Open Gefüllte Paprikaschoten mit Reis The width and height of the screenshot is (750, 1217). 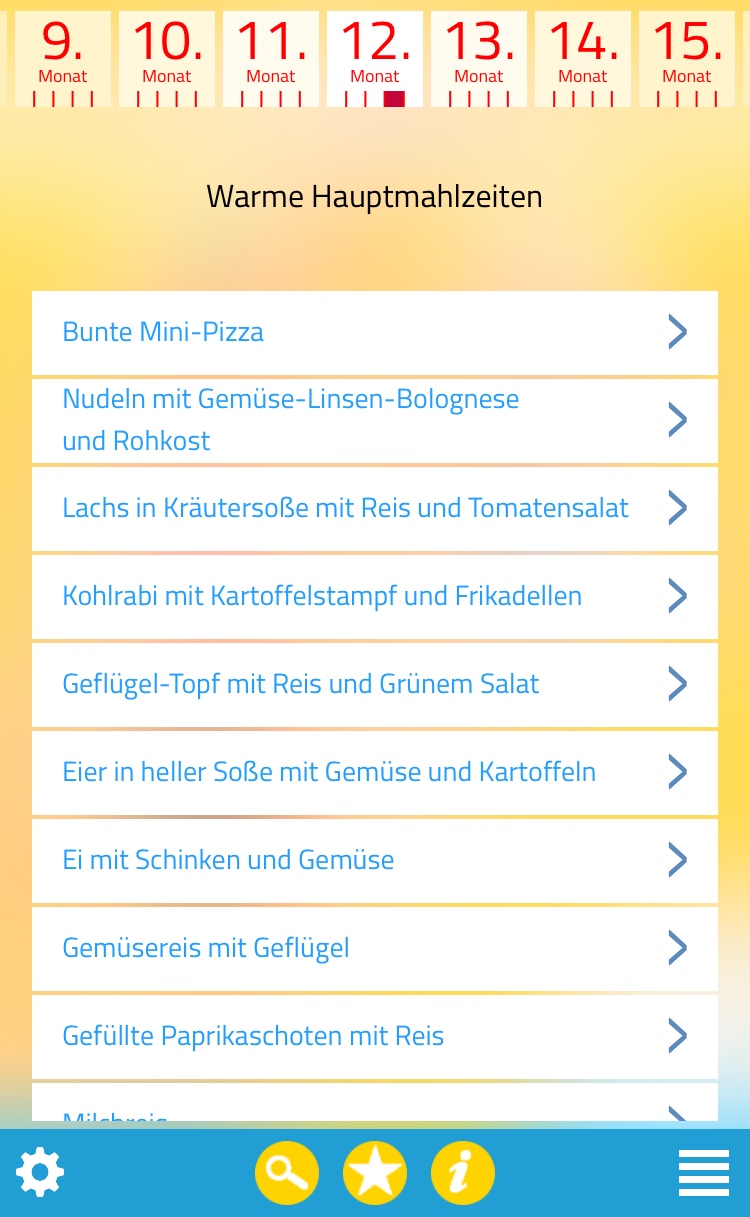point(375,1036)
